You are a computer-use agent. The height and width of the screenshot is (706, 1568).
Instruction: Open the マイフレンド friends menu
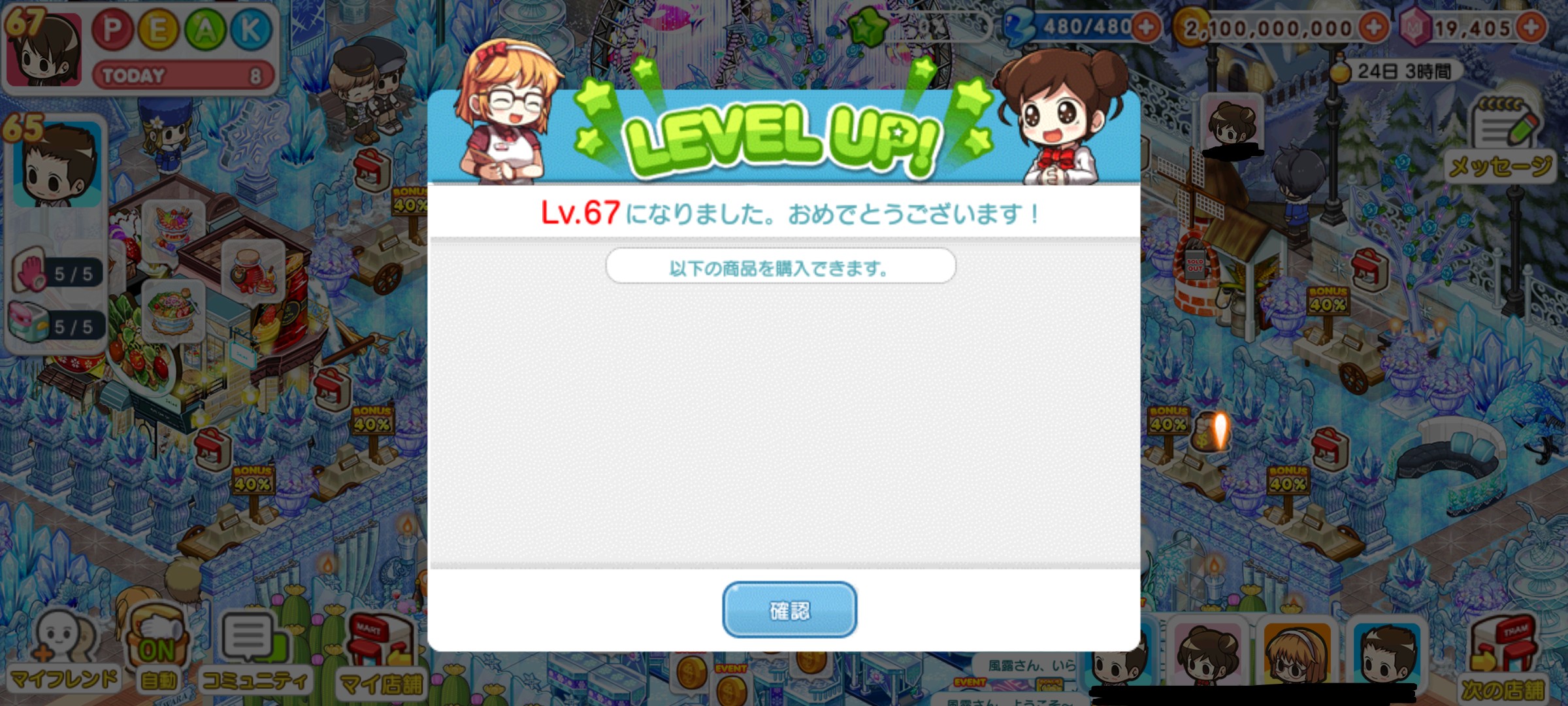click(62, 650)
